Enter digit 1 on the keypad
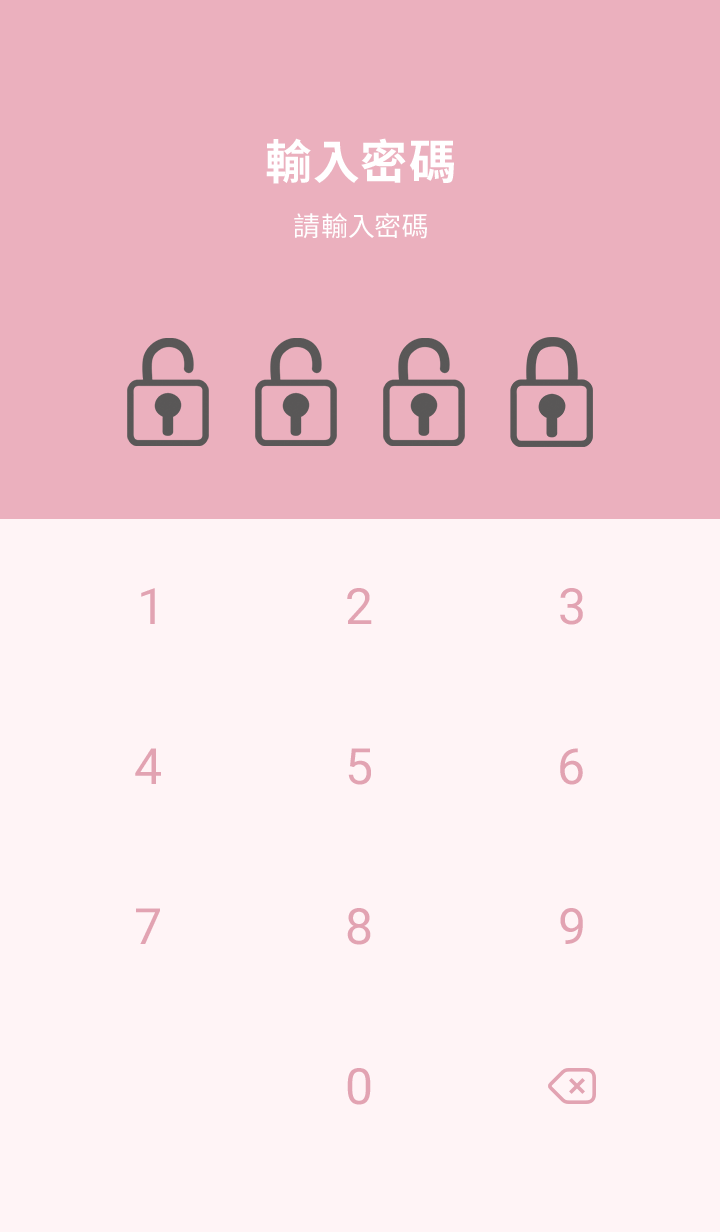The width and height of the screenshot is (720, 1232). pos(149,607)
